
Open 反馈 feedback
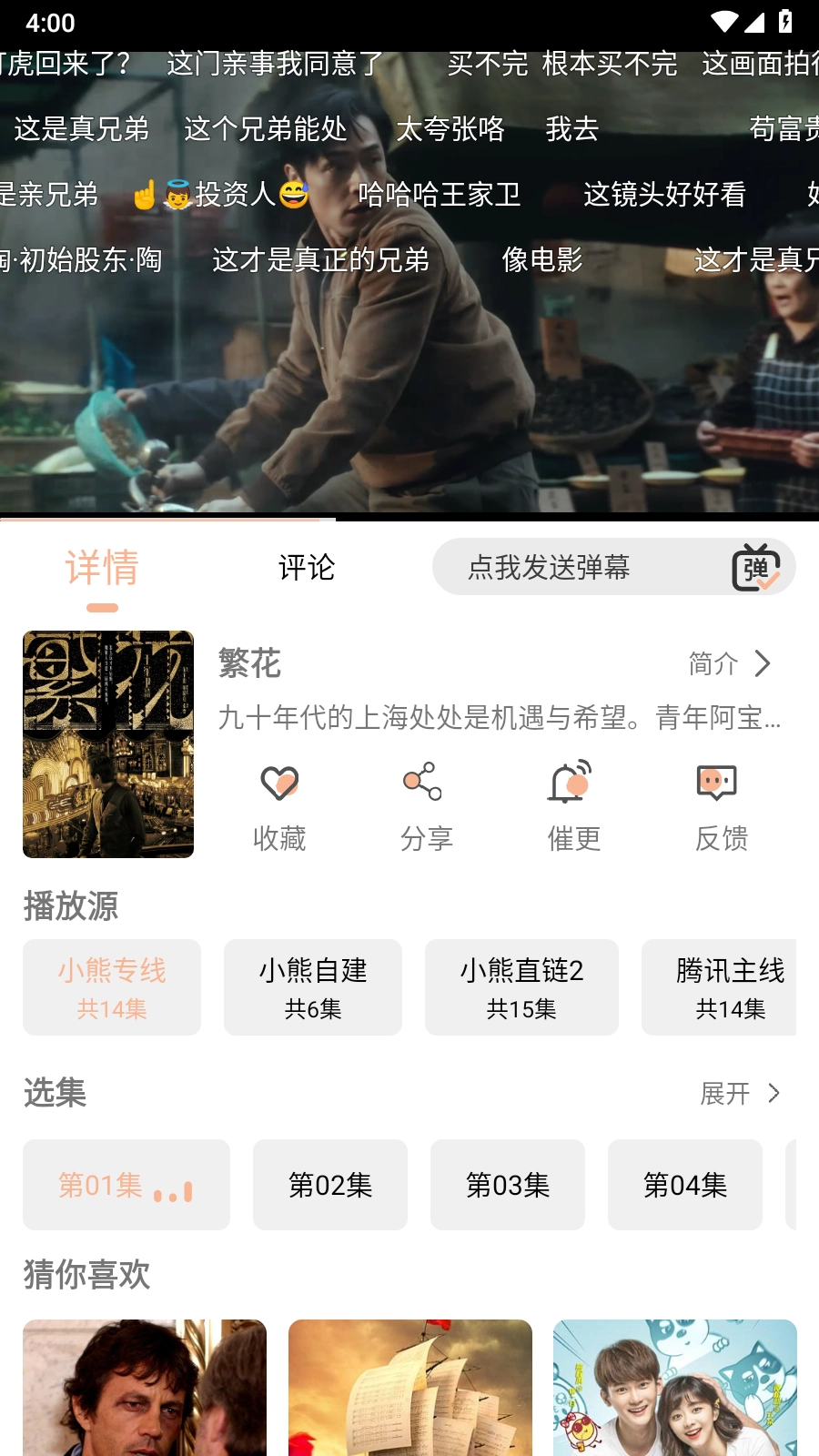click(721, 806)
